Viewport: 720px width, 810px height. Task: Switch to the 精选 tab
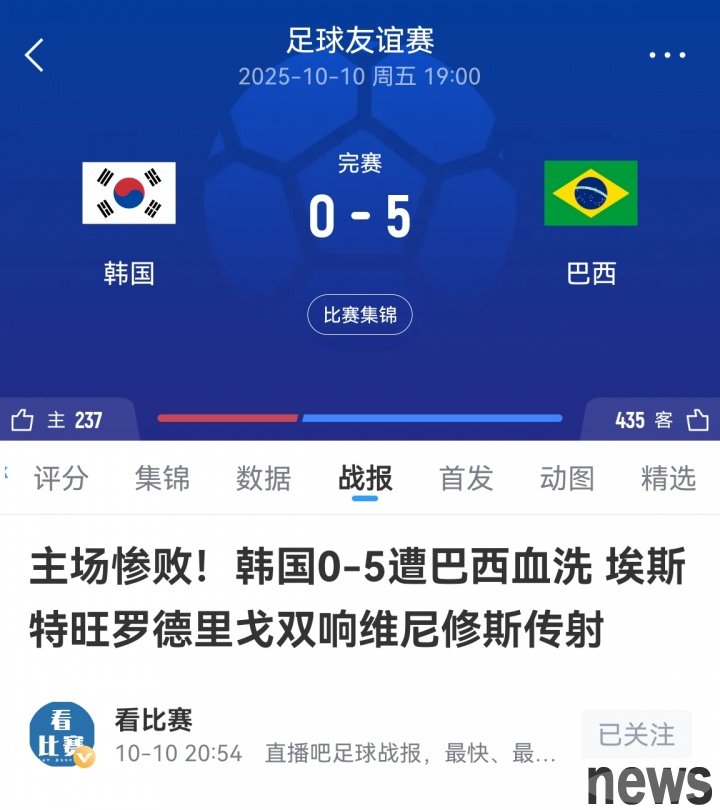coord(668,479)
